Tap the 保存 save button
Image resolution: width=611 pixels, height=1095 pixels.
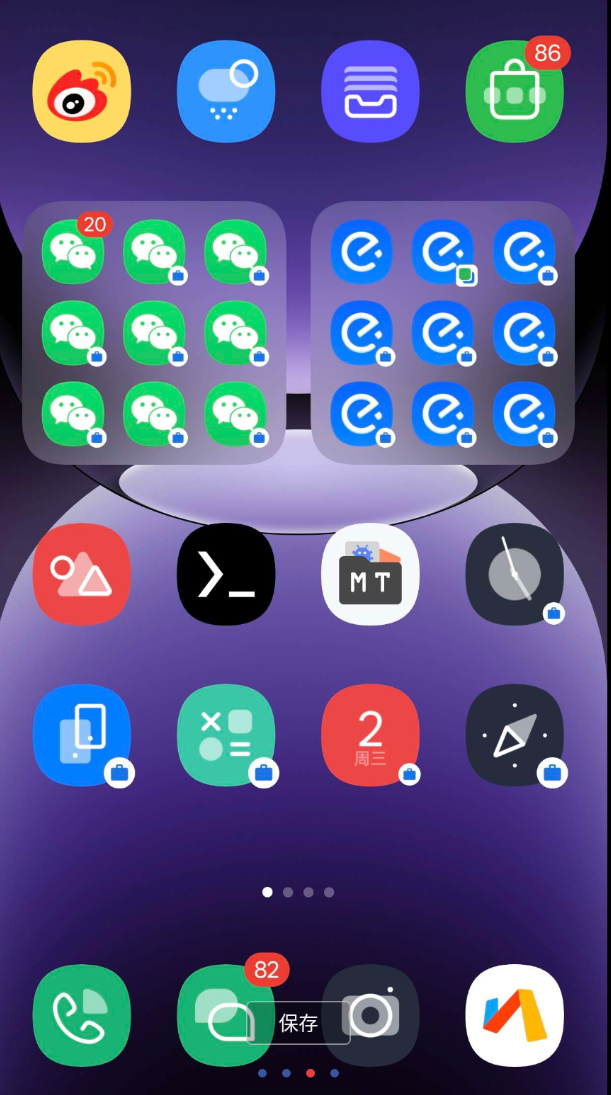coord(298,1023)
